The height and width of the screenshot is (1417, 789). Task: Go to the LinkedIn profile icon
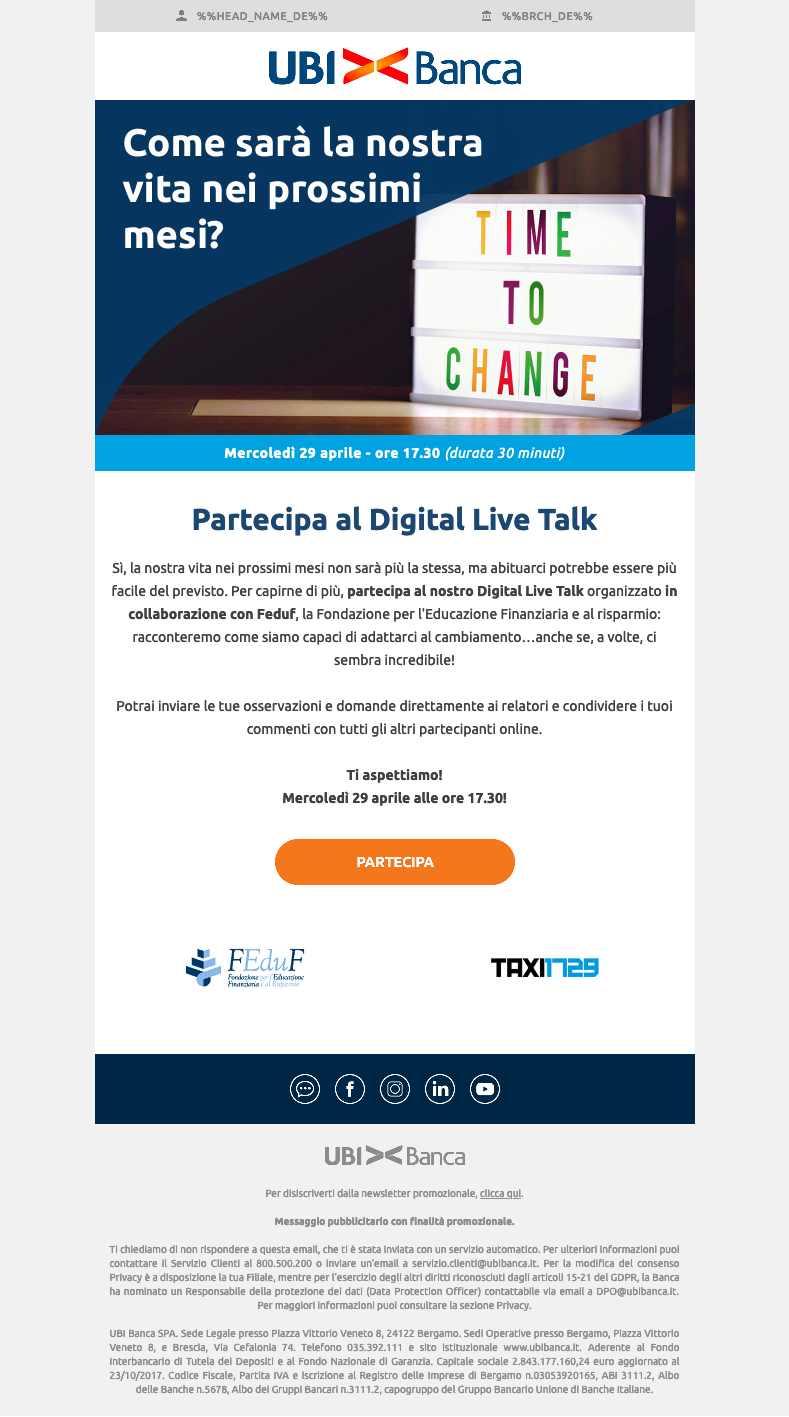pos(440,1089)
